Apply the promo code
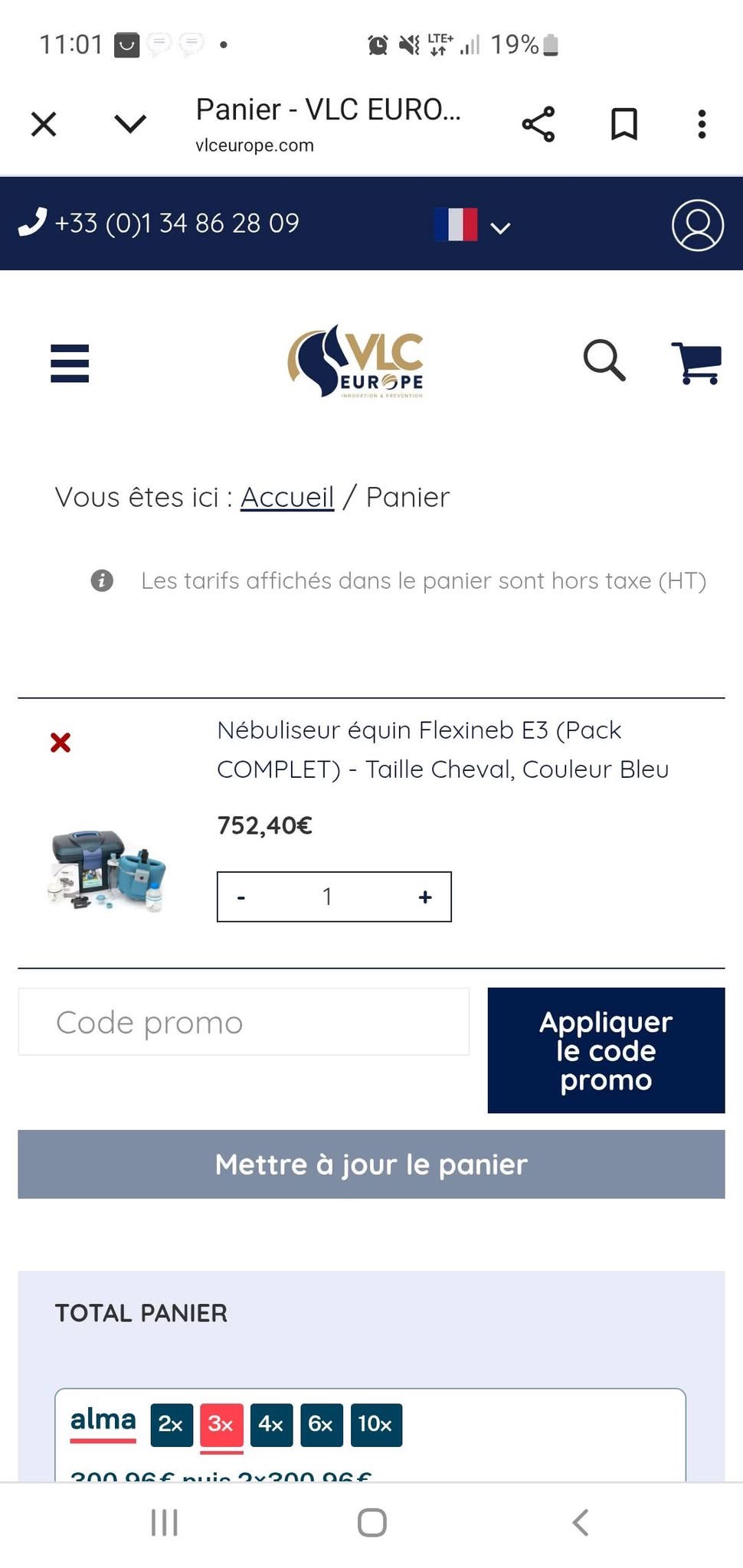The height and width of the screenshot is (1568, 743). point(605,1050)
